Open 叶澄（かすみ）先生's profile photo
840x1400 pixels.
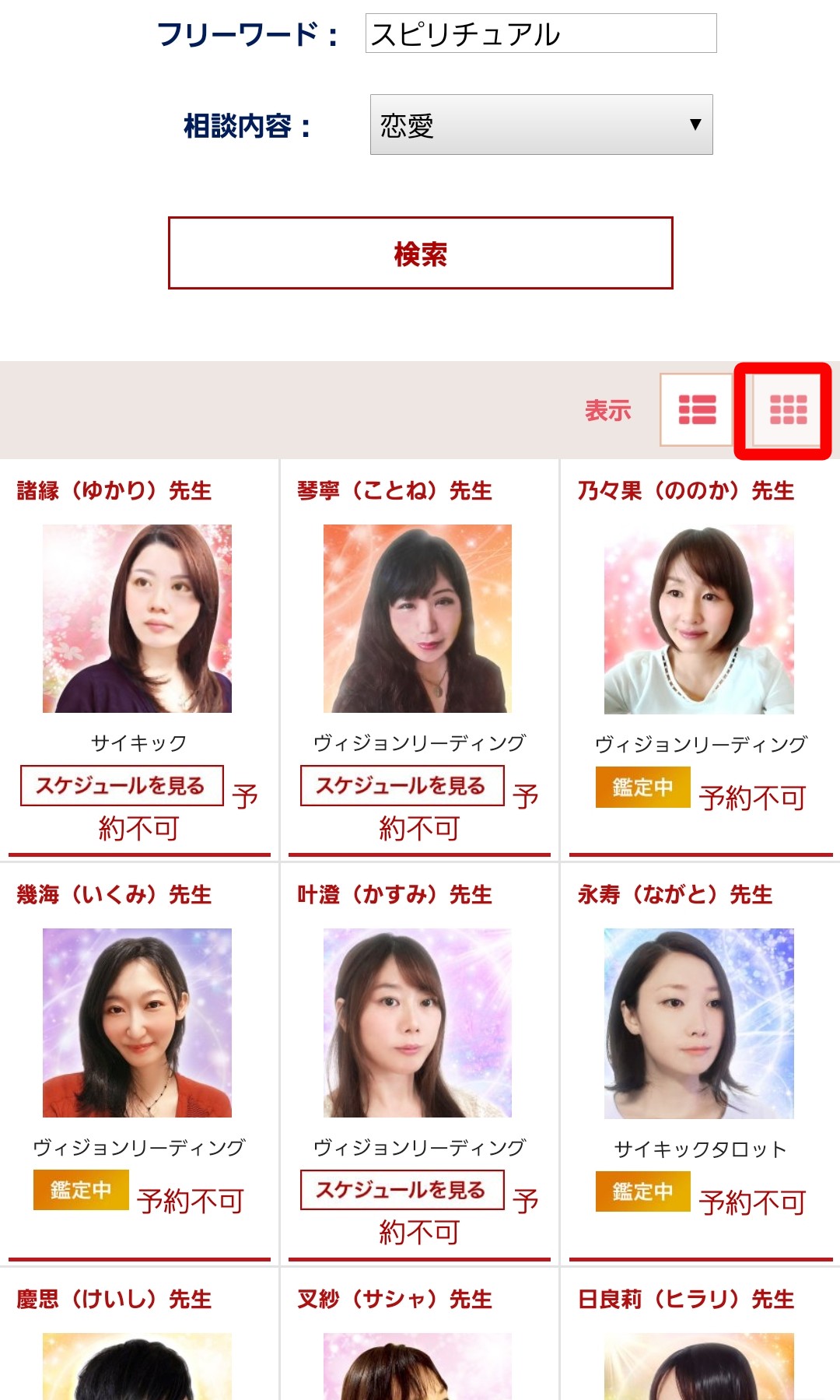[x=418, y=1023]
